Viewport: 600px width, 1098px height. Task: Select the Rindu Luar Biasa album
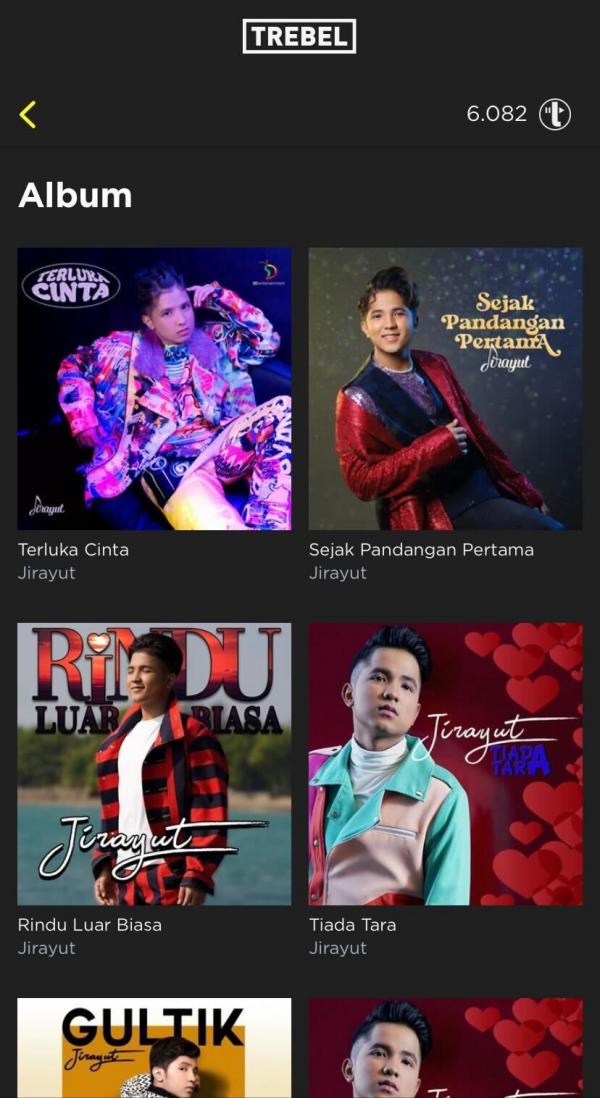coord(154,764)
